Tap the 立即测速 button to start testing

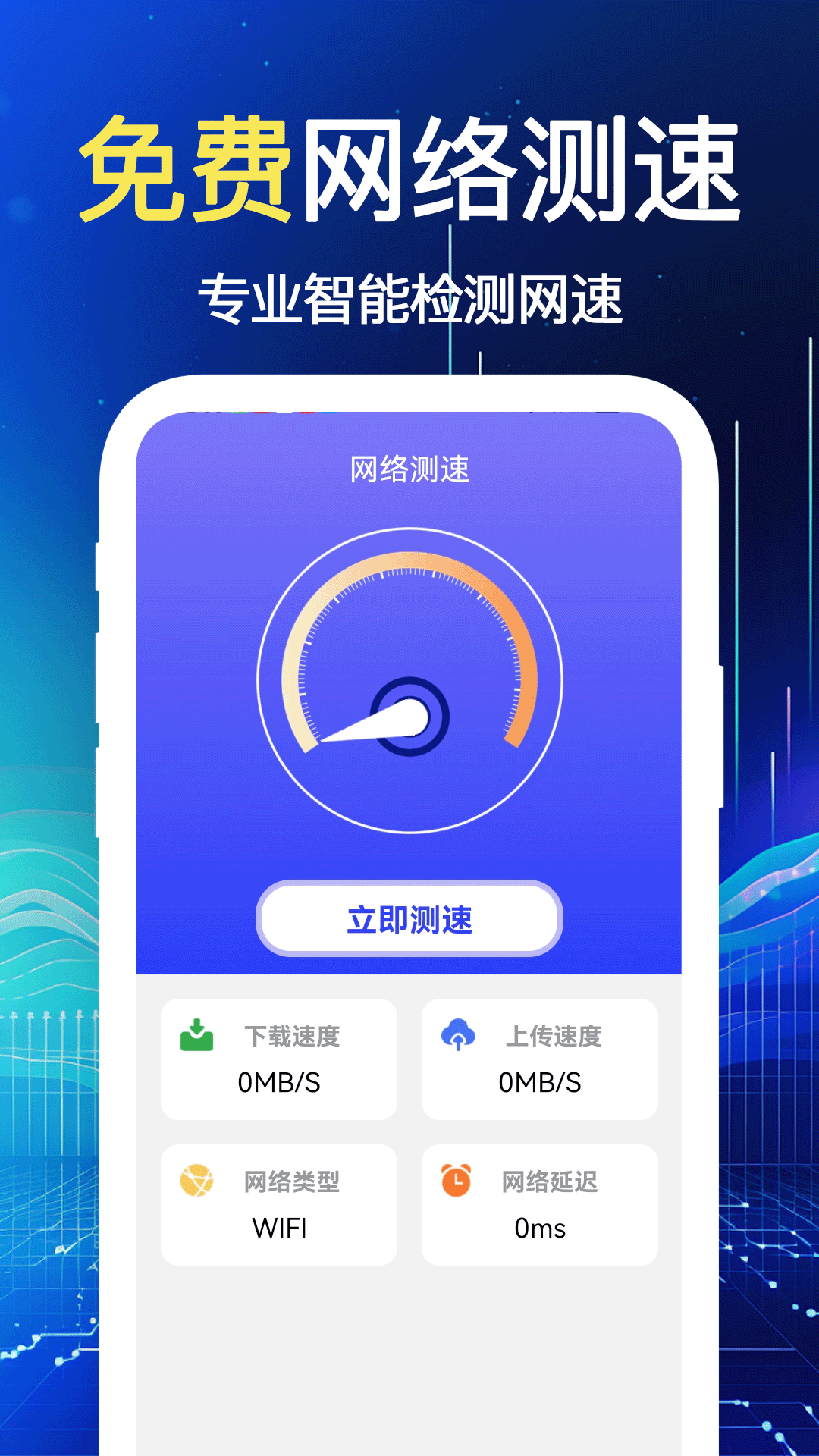click(409, 919)
